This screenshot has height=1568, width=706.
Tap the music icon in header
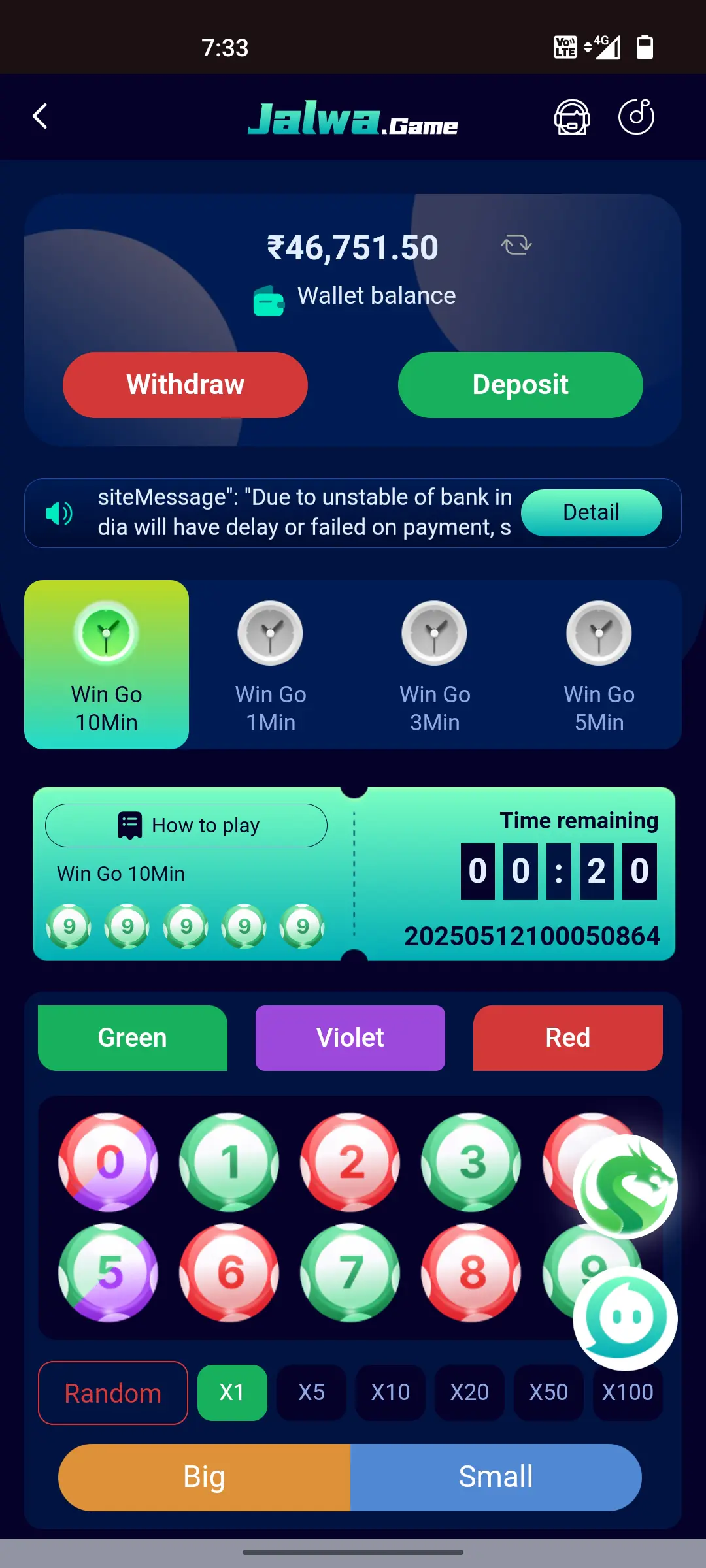point(636,117)
